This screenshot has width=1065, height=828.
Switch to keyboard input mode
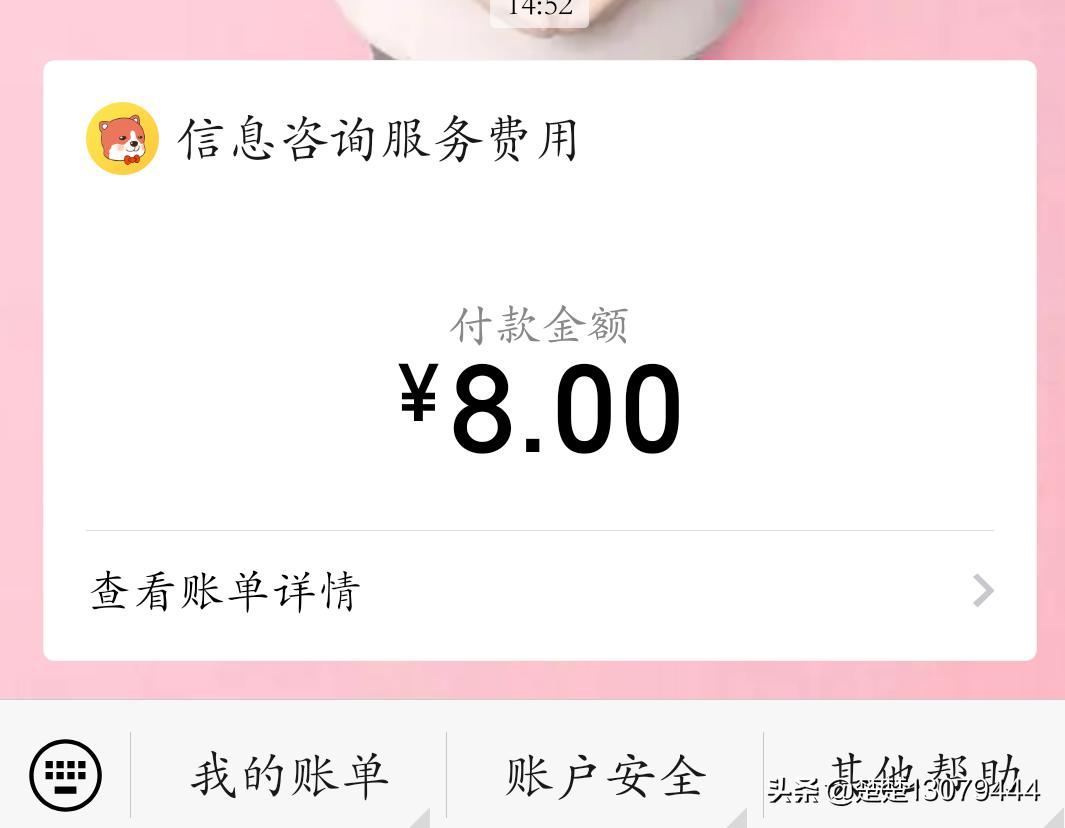(x=66, y=774)
